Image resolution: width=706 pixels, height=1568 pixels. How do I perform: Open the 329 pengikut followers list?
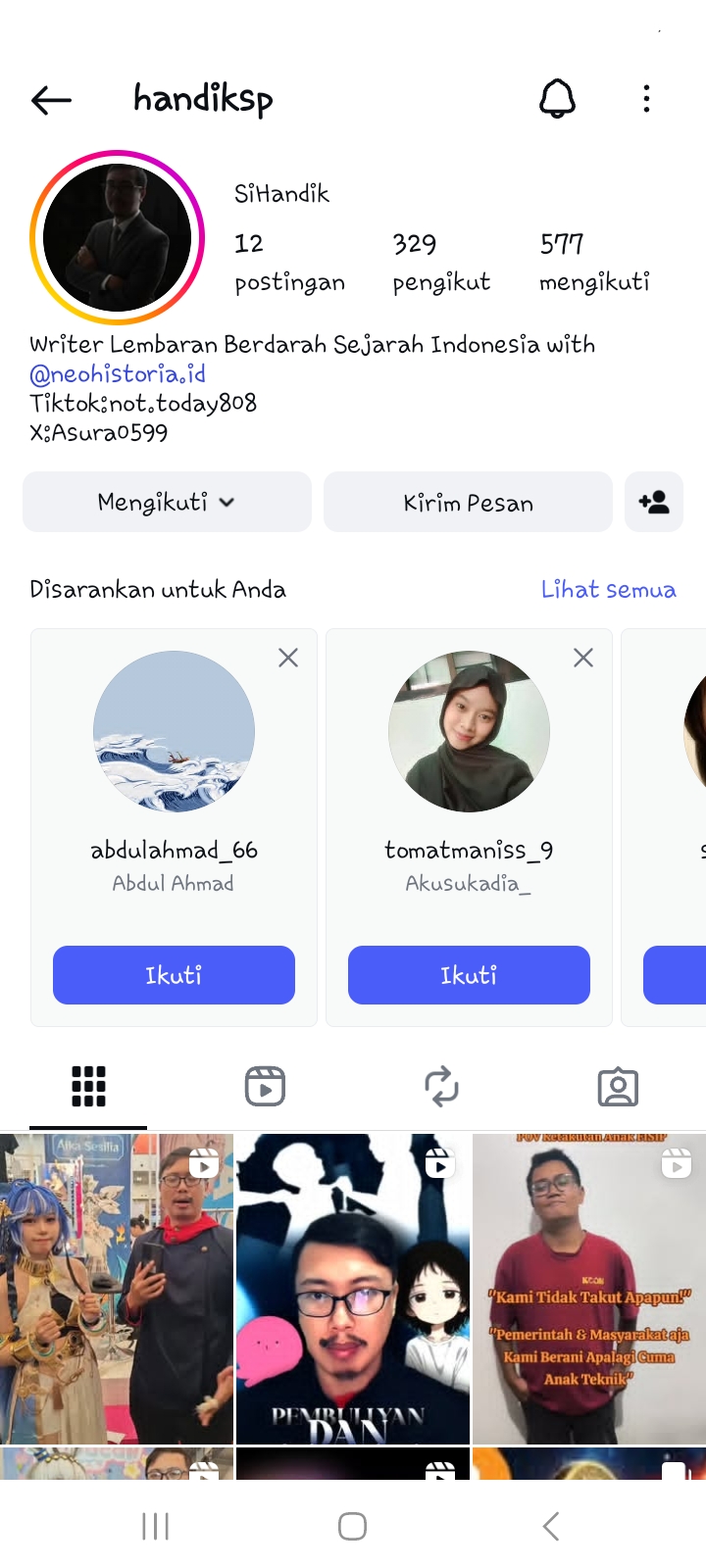click(x=440, y=263)
